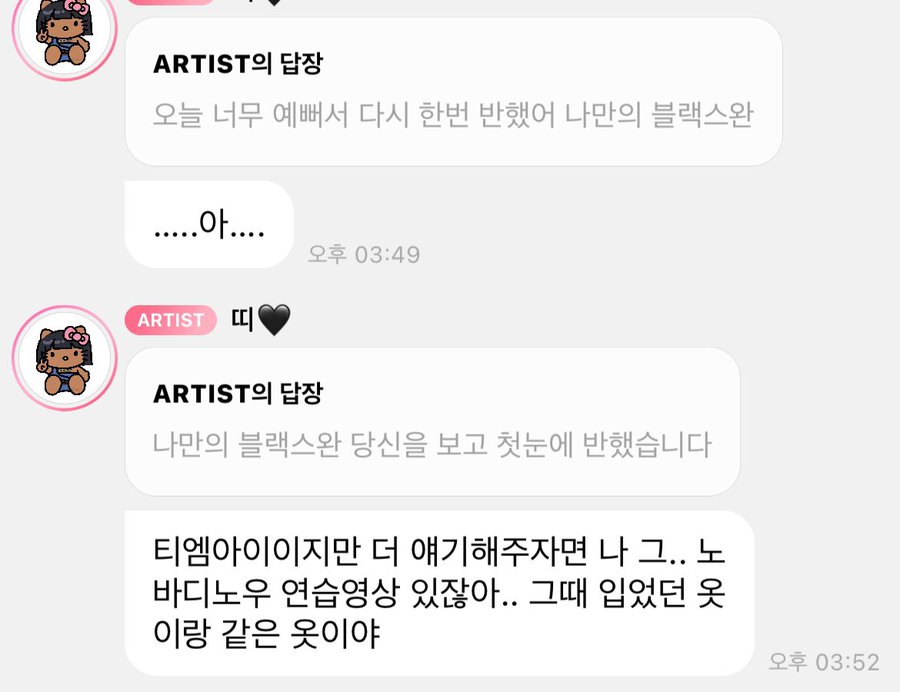Jump to quoted message starting 오늘 너무 예뻐서
This screenshot has width=900, height=692.
pyautogui.click(x=452, y=92)
